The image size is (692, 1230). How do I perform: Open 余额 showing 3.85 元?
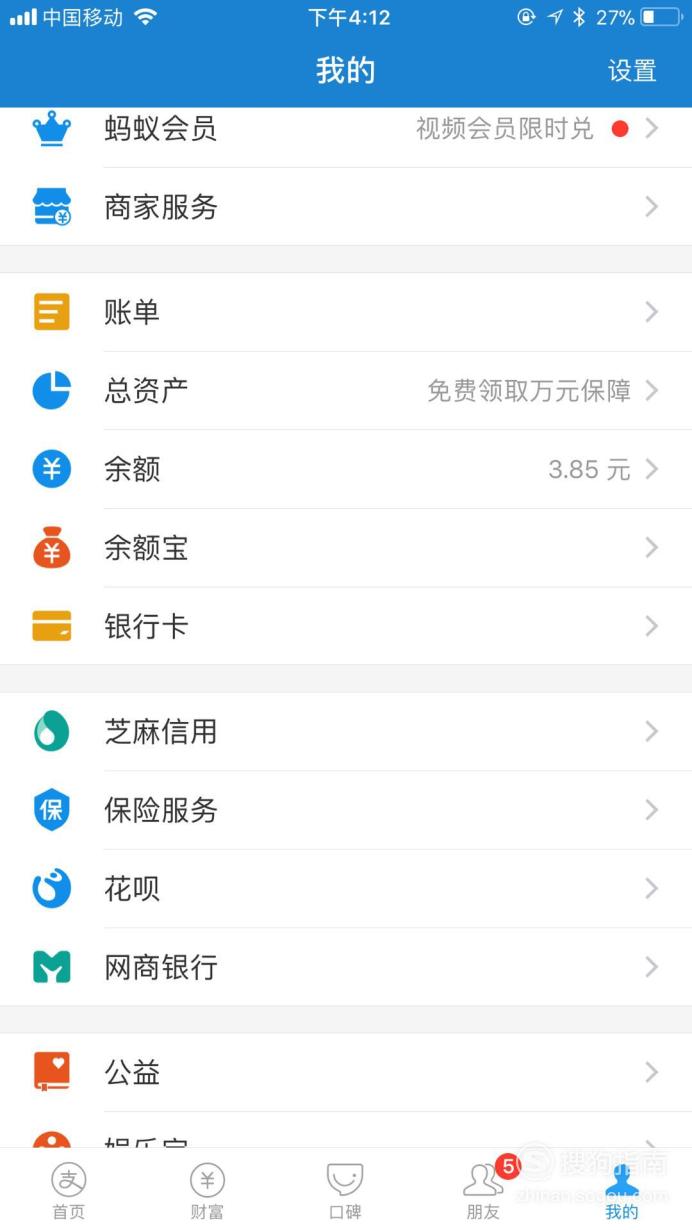346,469
